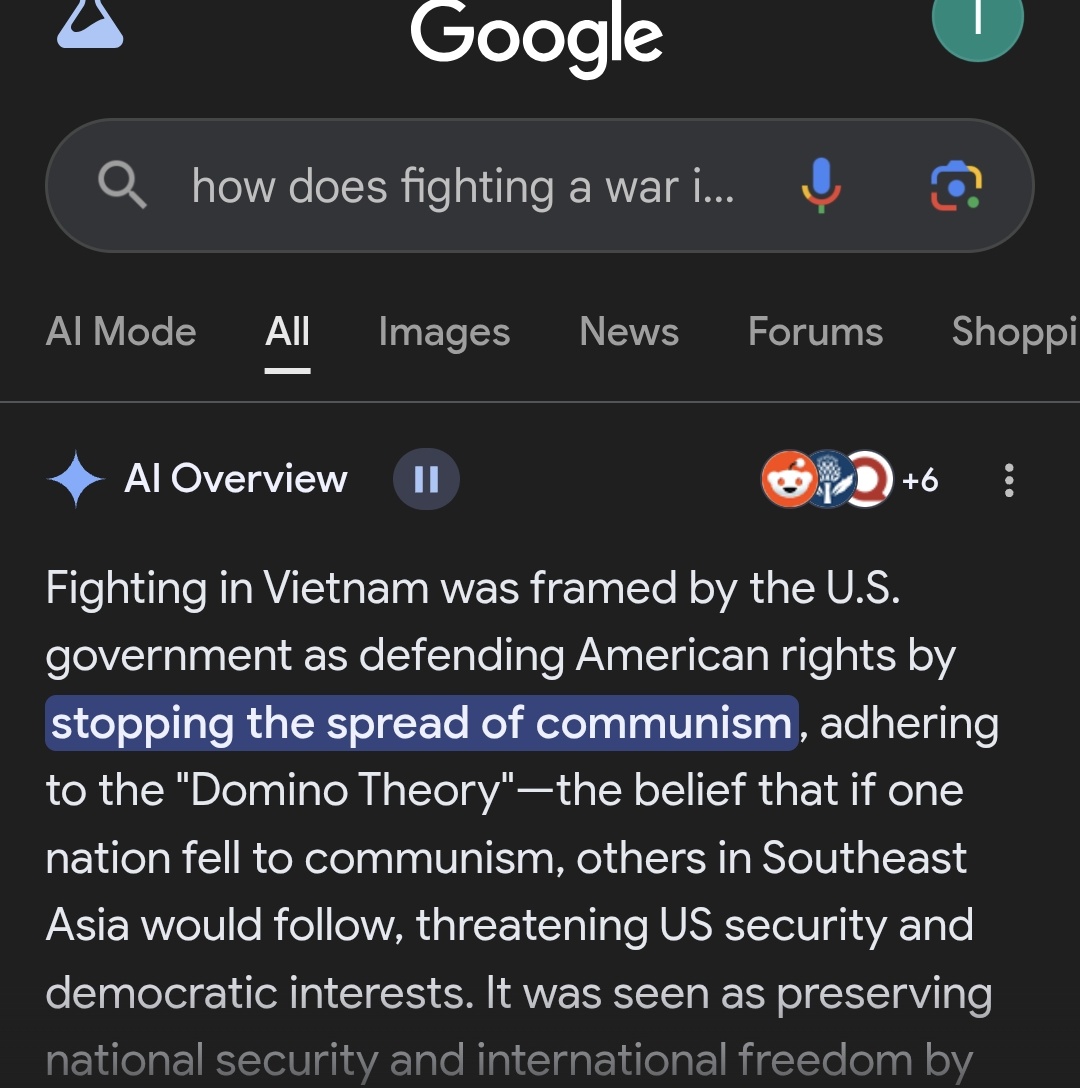Open the Forums tab
This screenshot has height=1088, width=1080.
815,332
